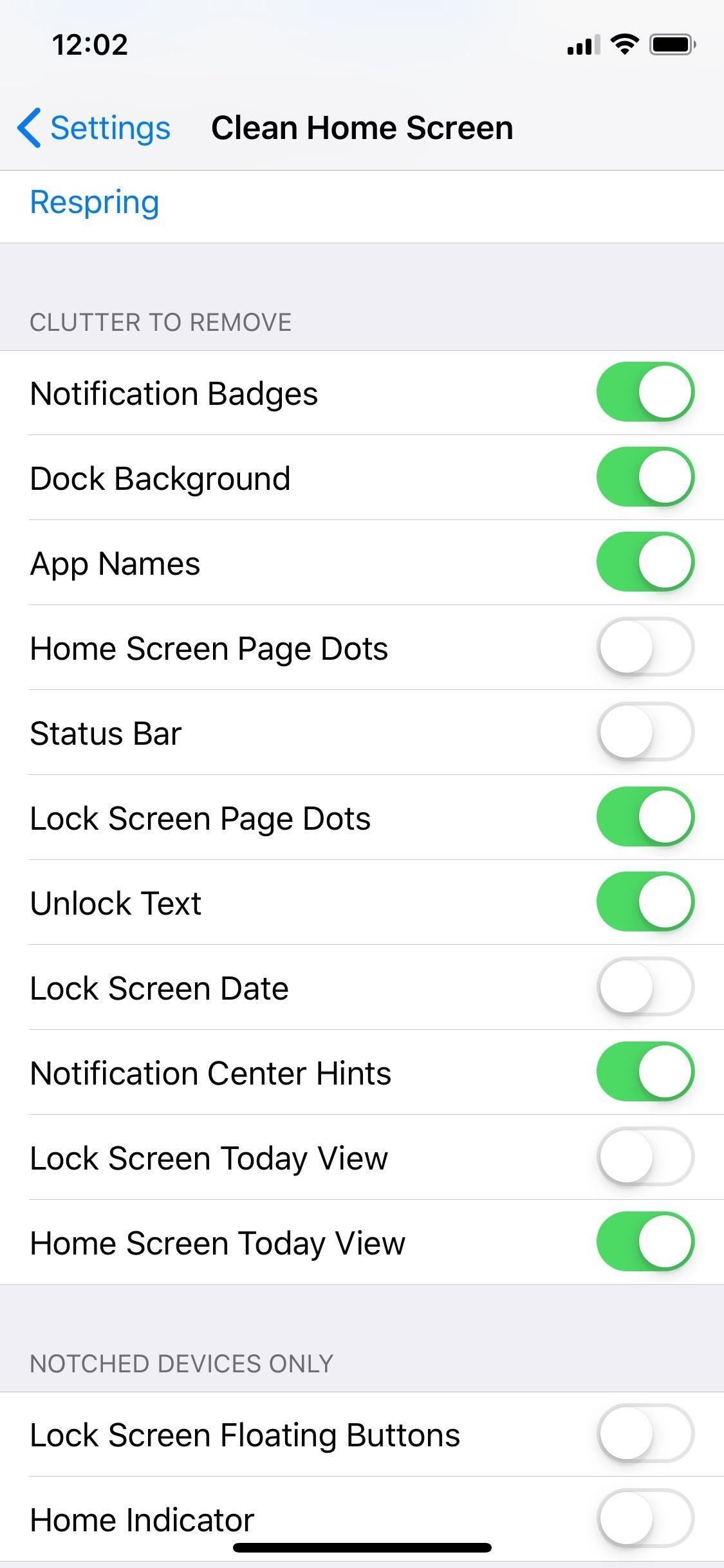Viewport: 724px width, 1568px height.
Task: Disable Lock Screen Page Dots
Action: (645, 817)
